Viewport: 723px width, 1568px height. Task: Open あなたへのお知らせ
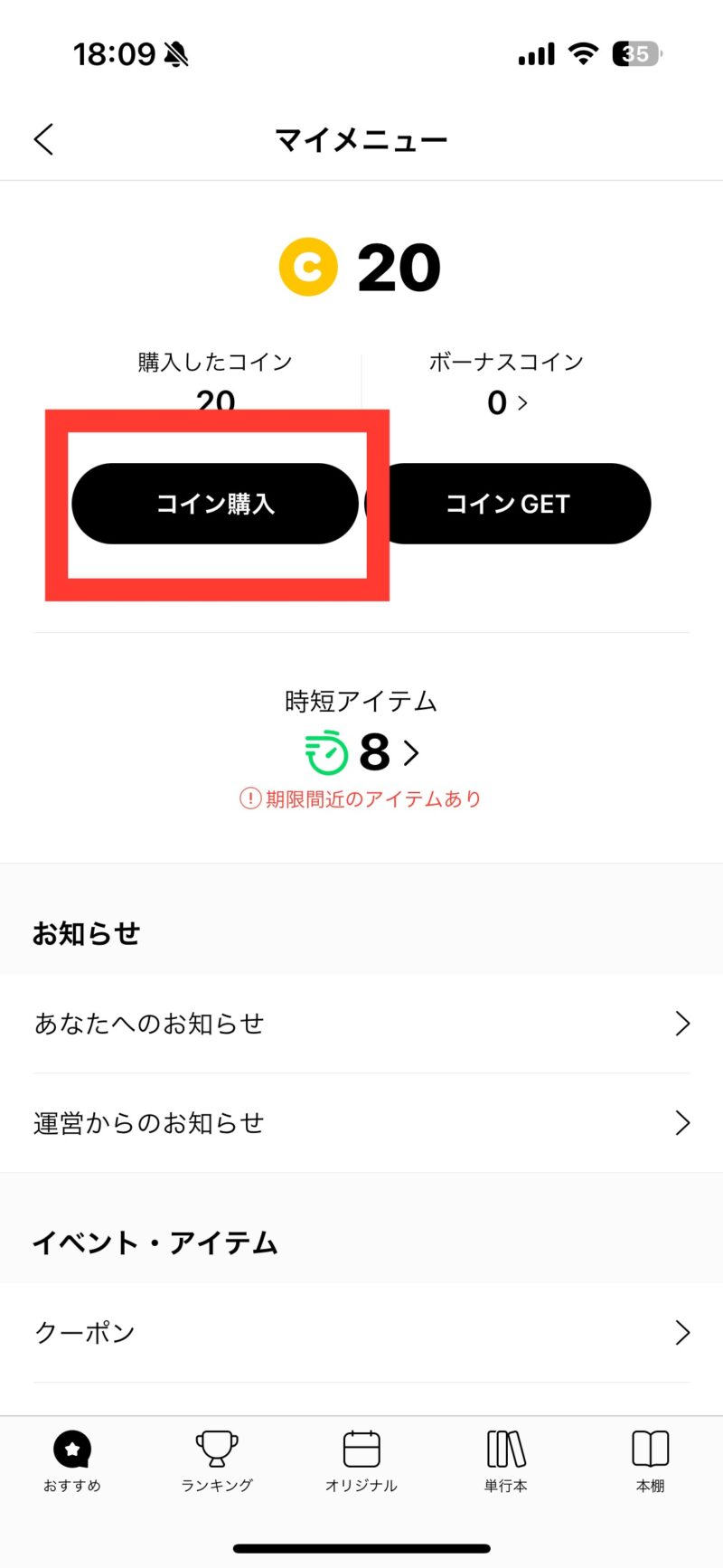click(361, 1024)
